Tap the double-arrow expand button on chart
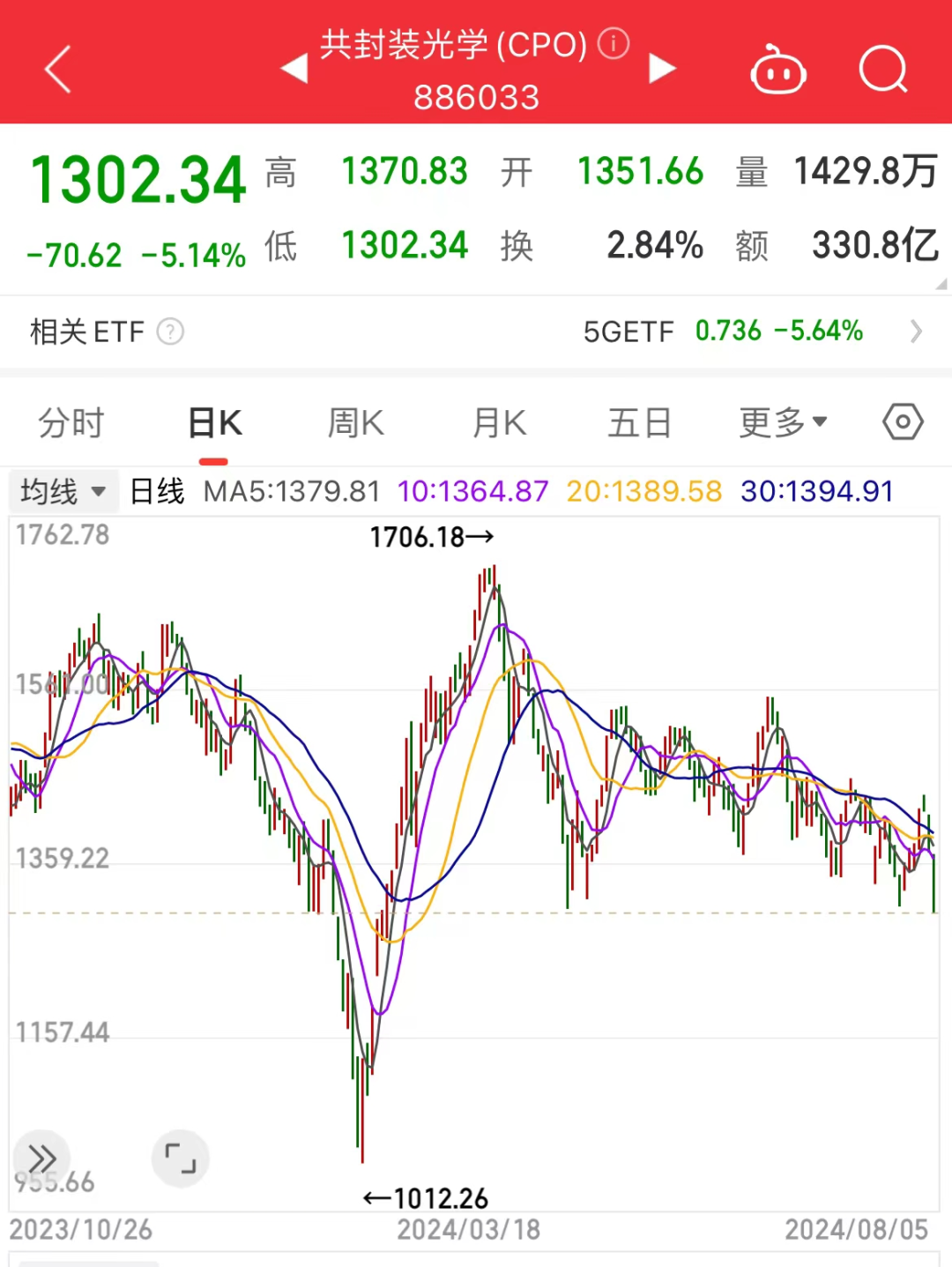952x1267 pixels. pyautogui.click(x=41, y=1158)
